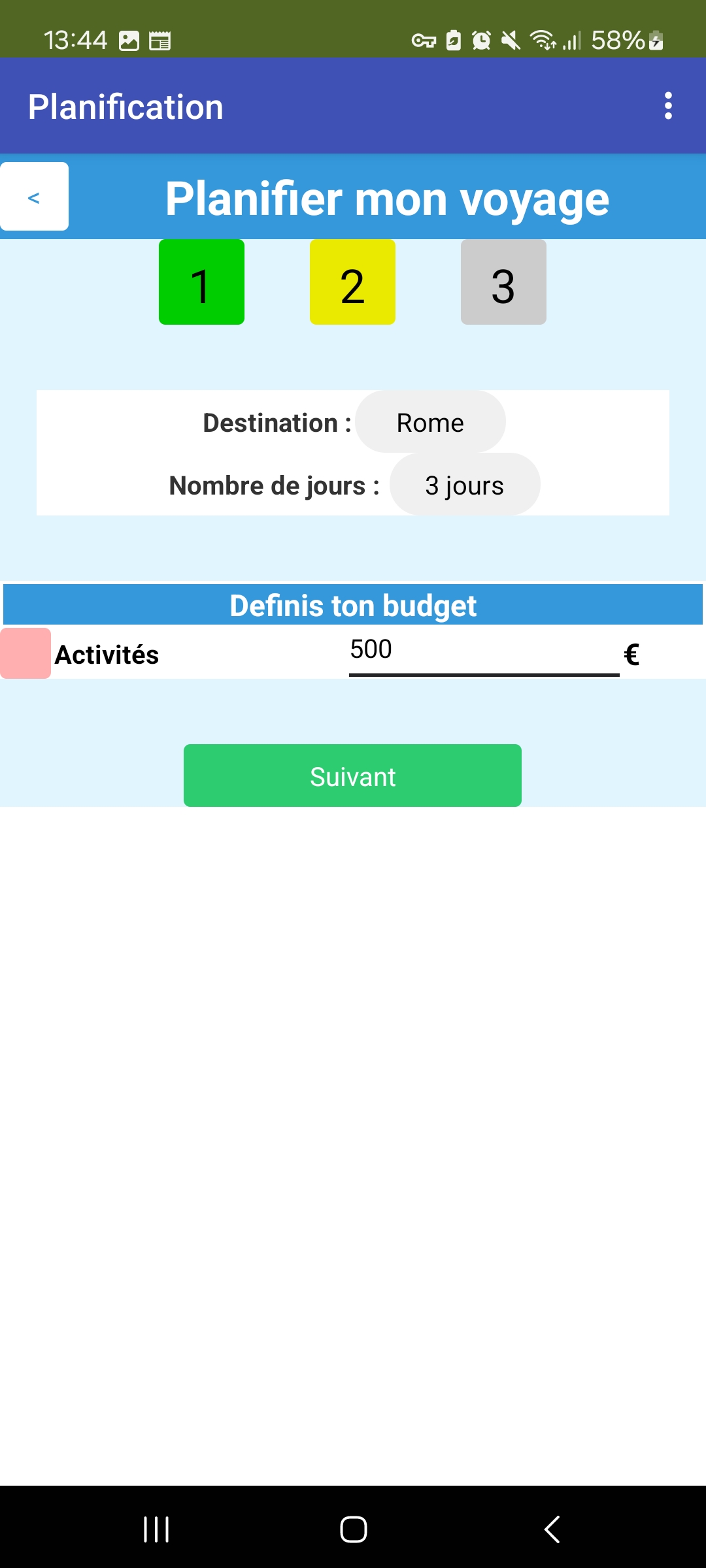This screenshot has width=706, height=1568.
Task: Select step 2 square
Action: pos(352,282)
